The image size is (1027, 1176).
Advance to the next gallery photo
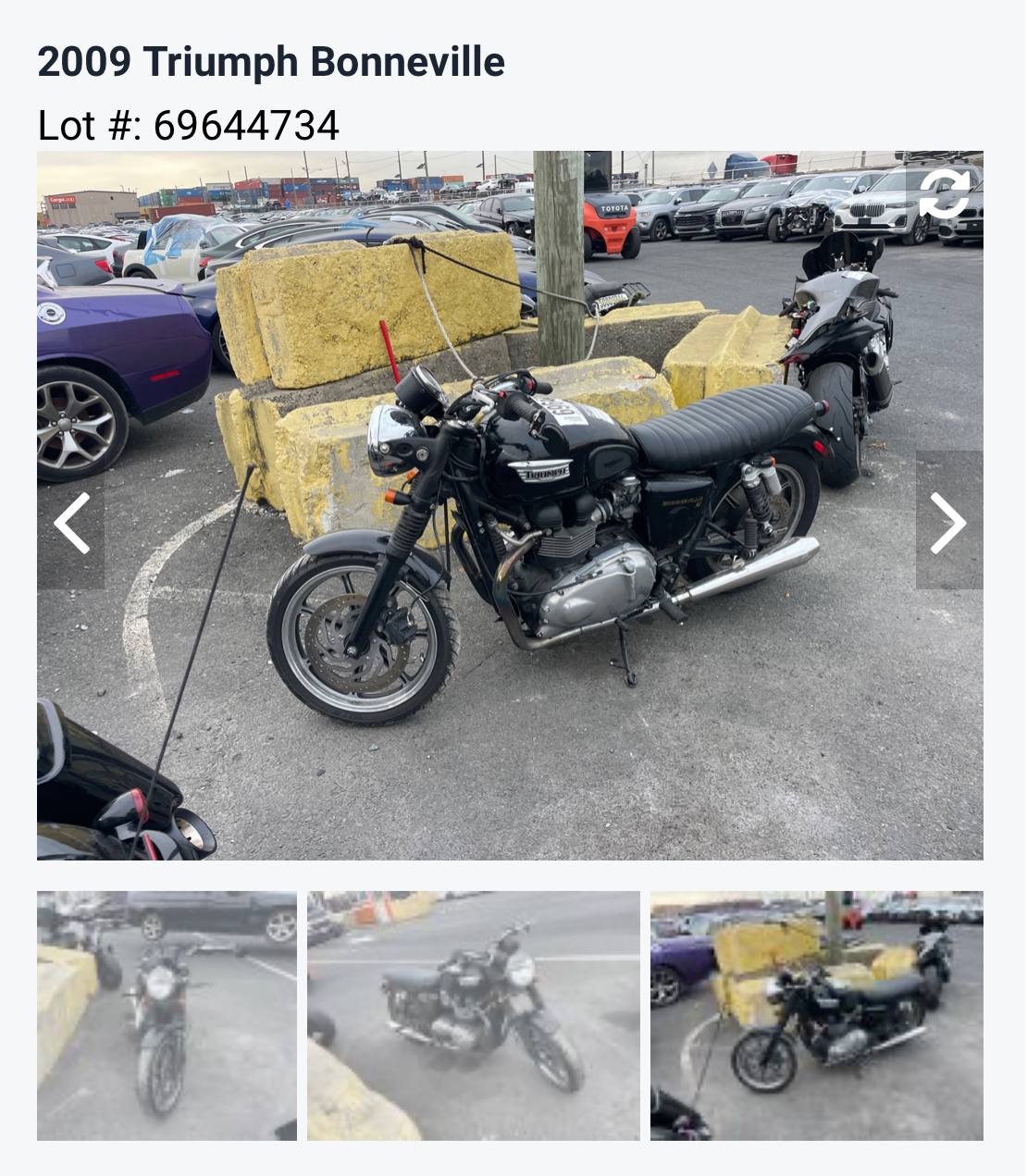click(x=948, y=523)
